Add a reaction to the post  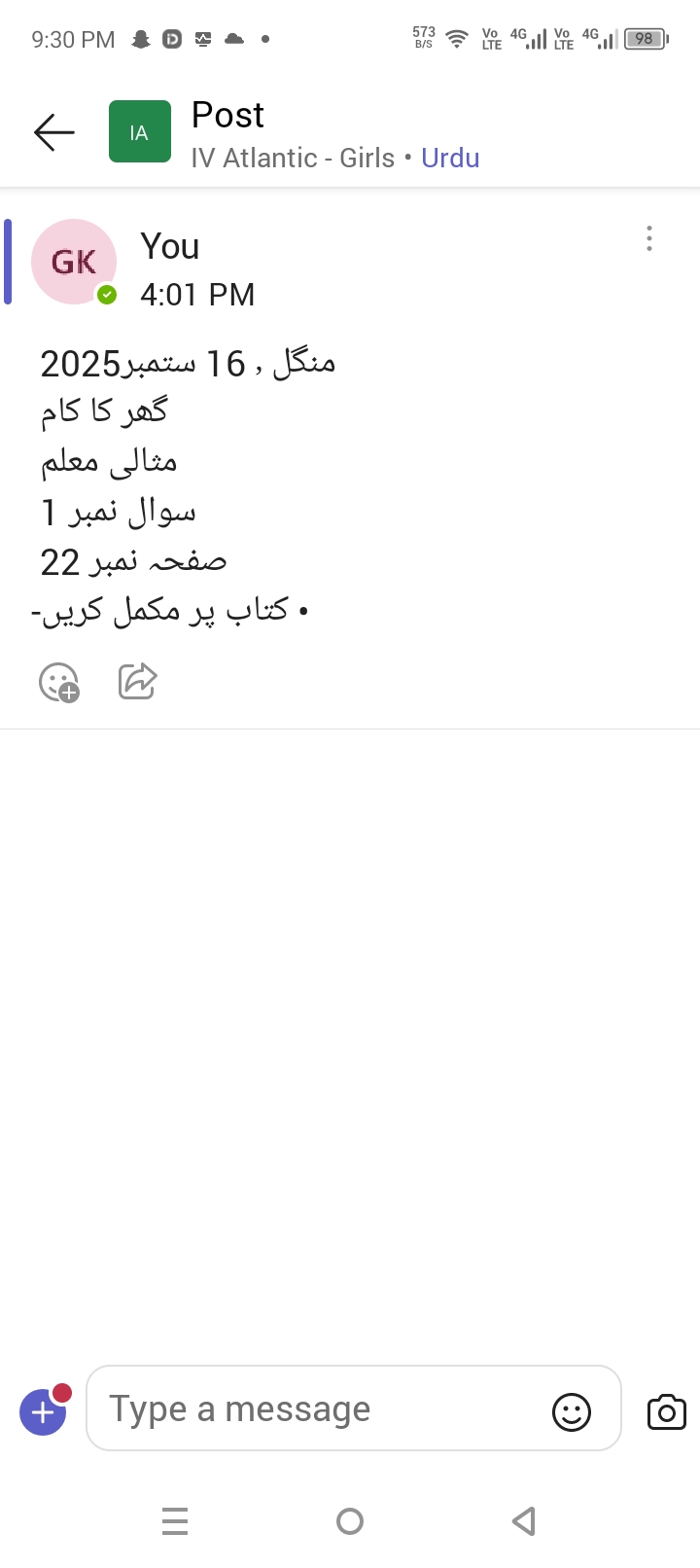pyautogui.click(x=58, y=682)
